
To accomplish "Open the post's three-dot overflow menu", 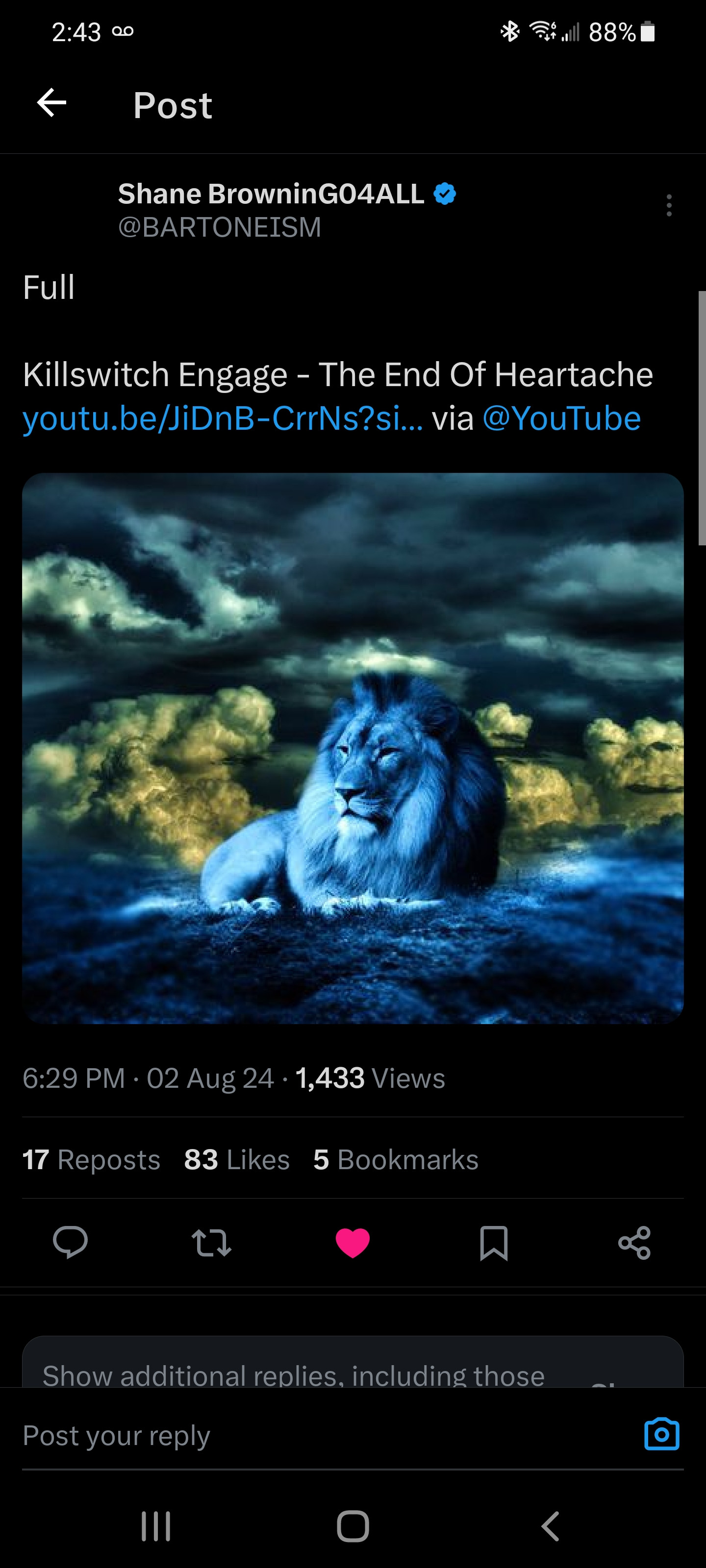I will (x=669, y=206).
